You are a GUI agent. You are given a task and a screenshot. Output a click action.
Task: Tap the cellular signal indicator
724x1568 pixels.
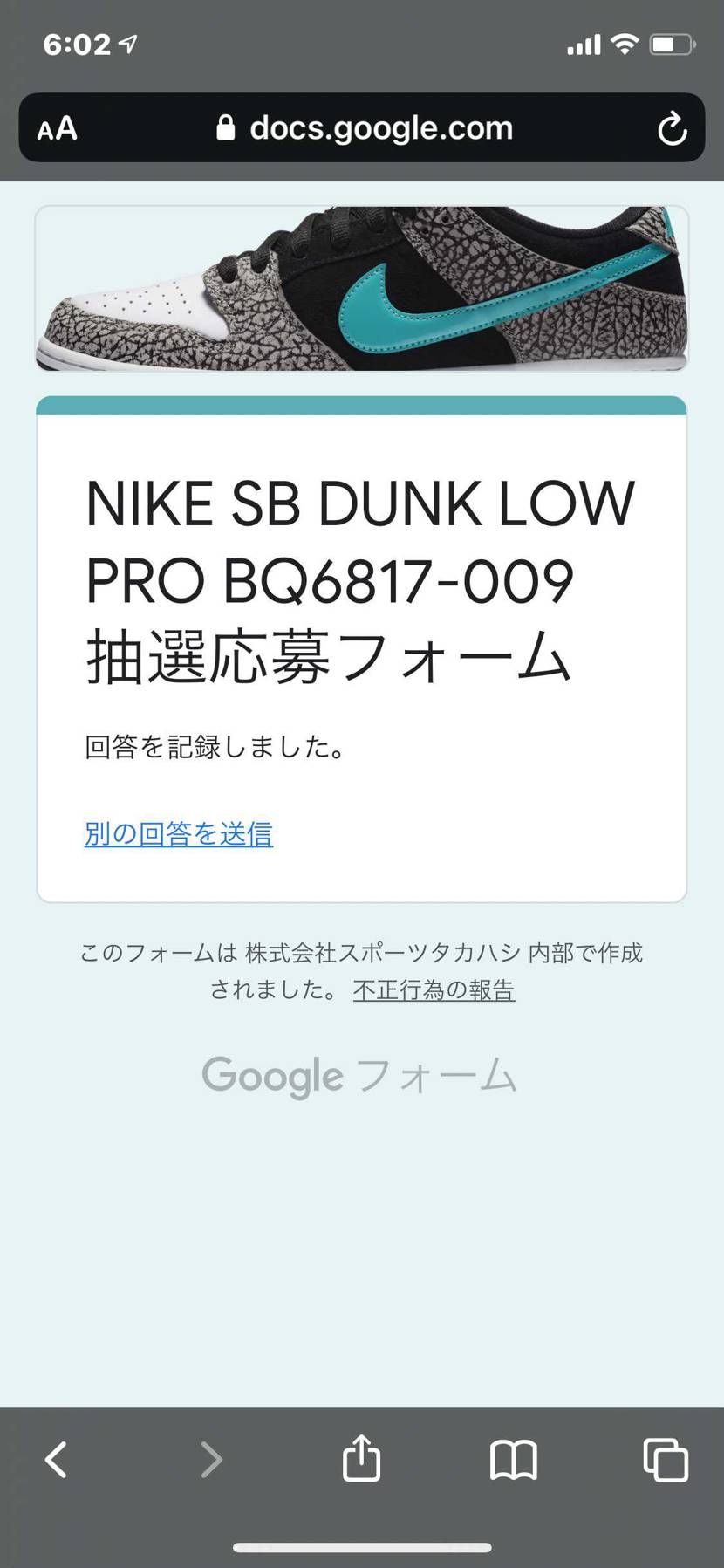click(x=584, y=42)
